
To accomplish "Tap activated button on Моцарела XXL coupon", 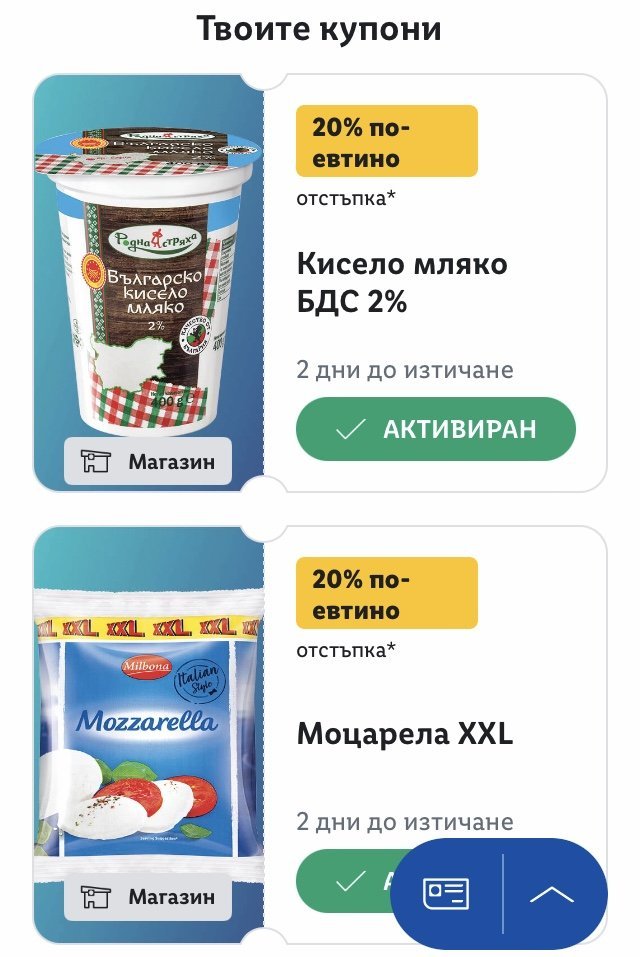I will click(x=345, y=880).
